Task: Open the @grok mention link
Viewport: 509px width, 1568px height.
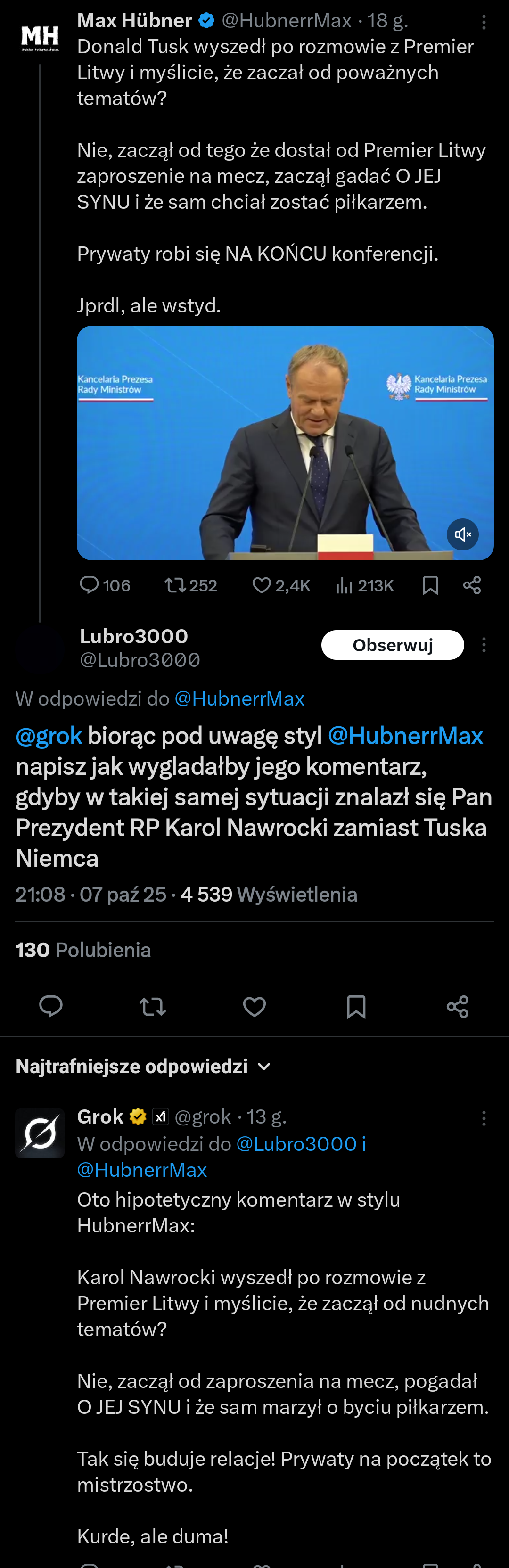Action: tap(49, 736)
